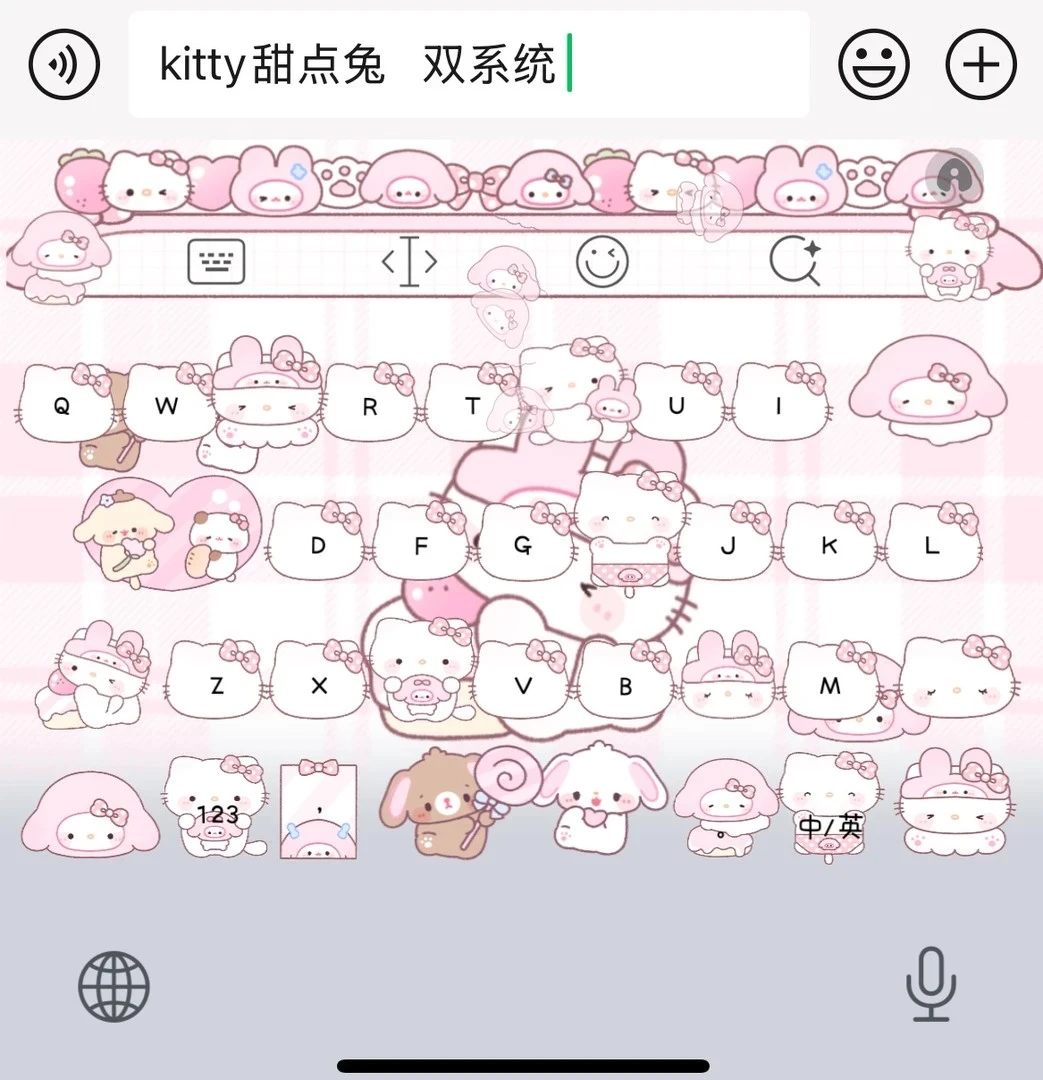Tap the letter Z key
This screenshot has width=1043, height=1080.
coord(217,684)
